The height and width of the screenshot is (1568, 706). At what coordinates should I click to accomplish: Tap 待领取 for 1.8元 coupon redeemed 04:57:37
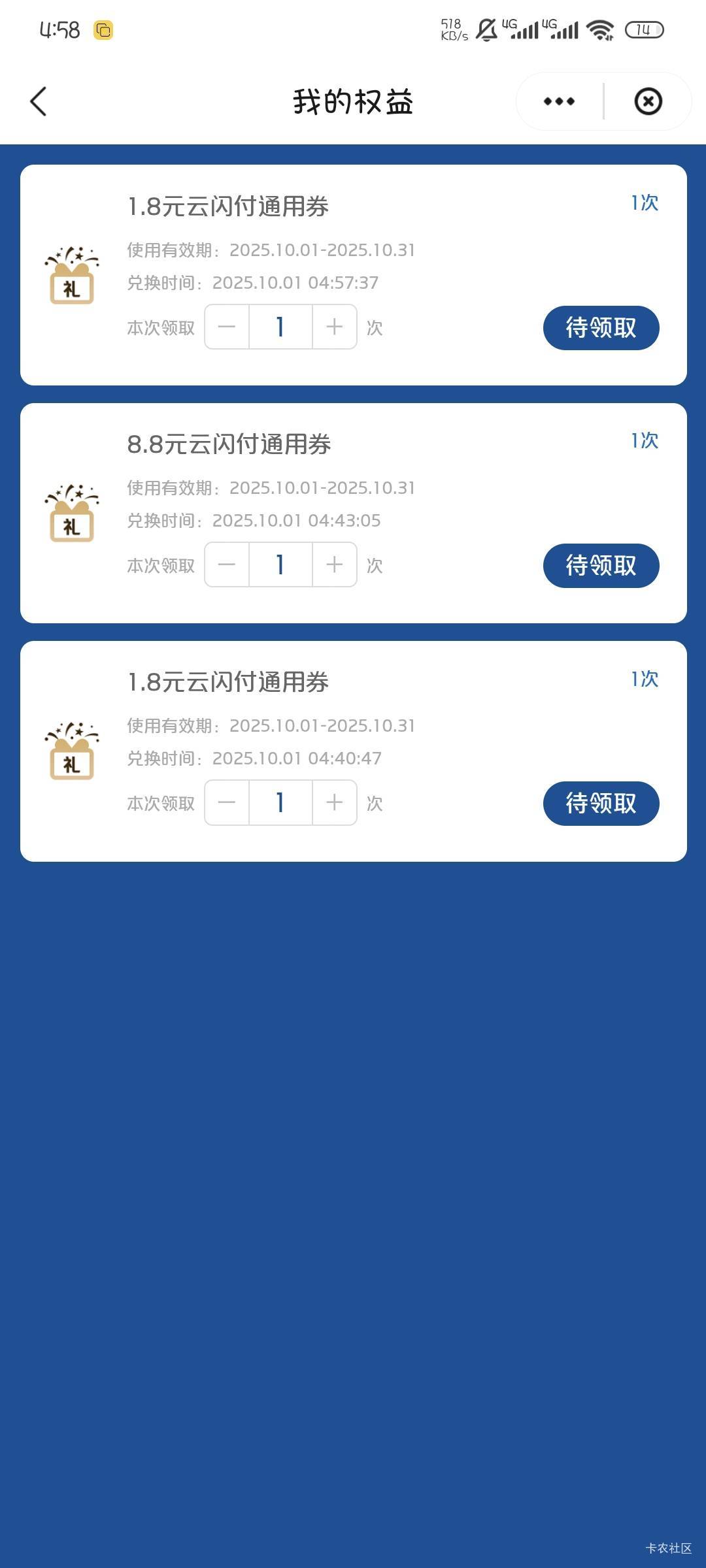tap(601, 328)
